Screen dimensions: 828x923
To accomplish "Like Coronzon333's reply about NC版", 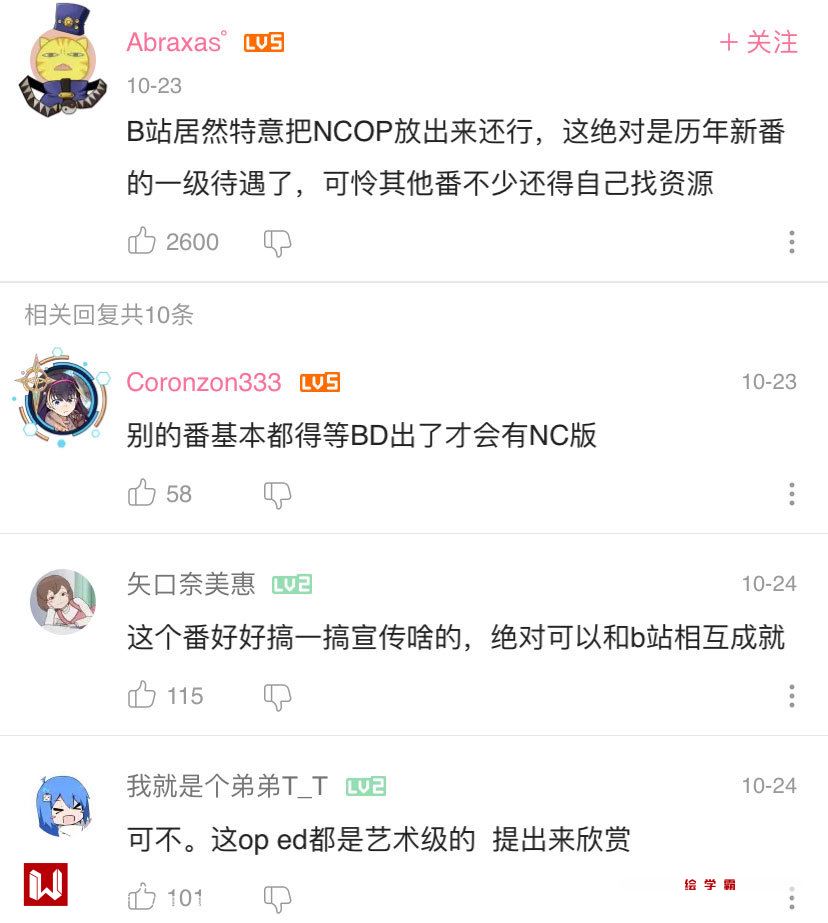I will [x=143, y=493].
